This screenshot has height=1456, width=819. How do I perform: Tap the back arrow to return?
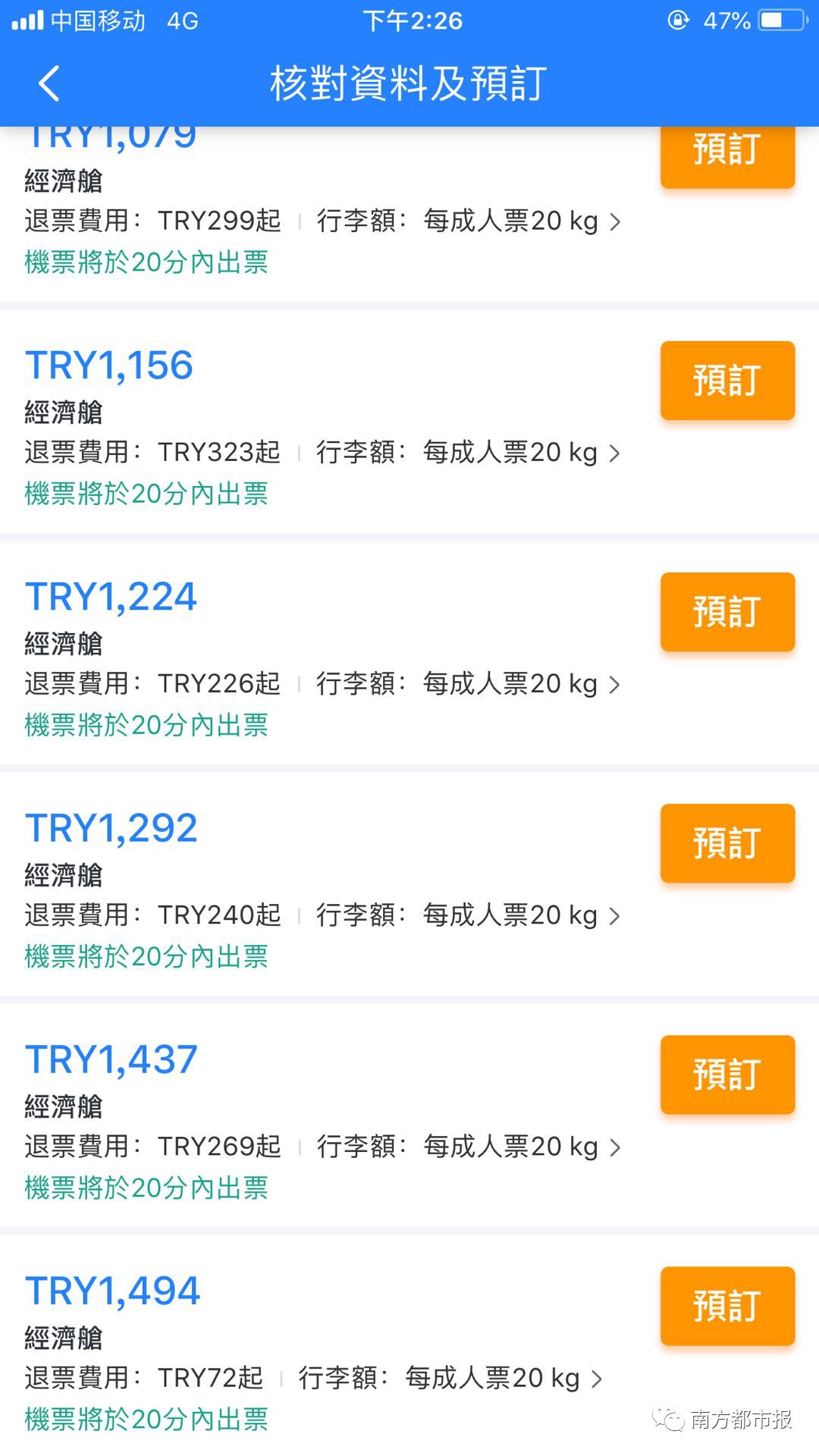point(48,83)
